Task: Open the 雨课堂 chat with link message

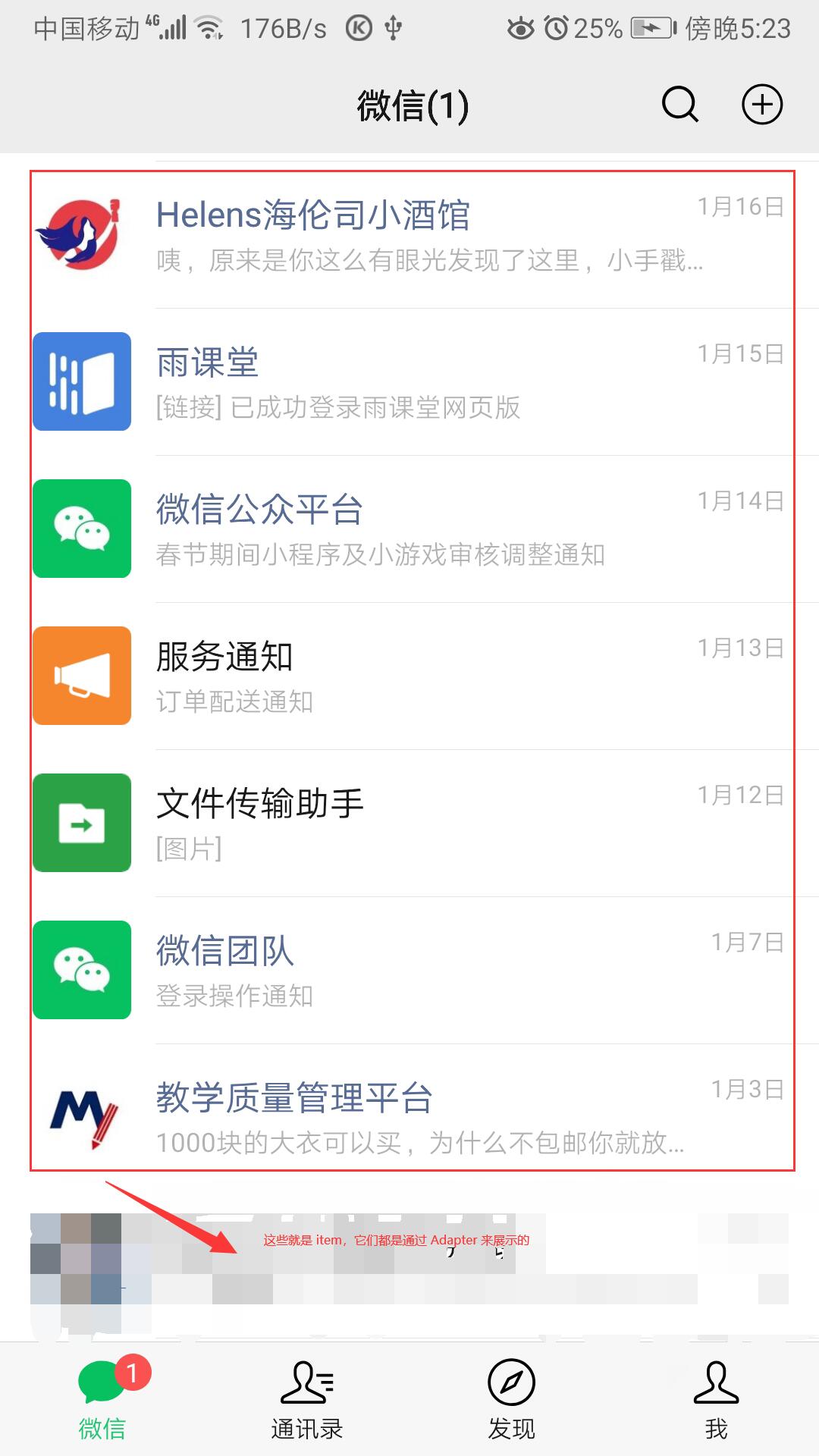Action: click(x=409, y=381)
